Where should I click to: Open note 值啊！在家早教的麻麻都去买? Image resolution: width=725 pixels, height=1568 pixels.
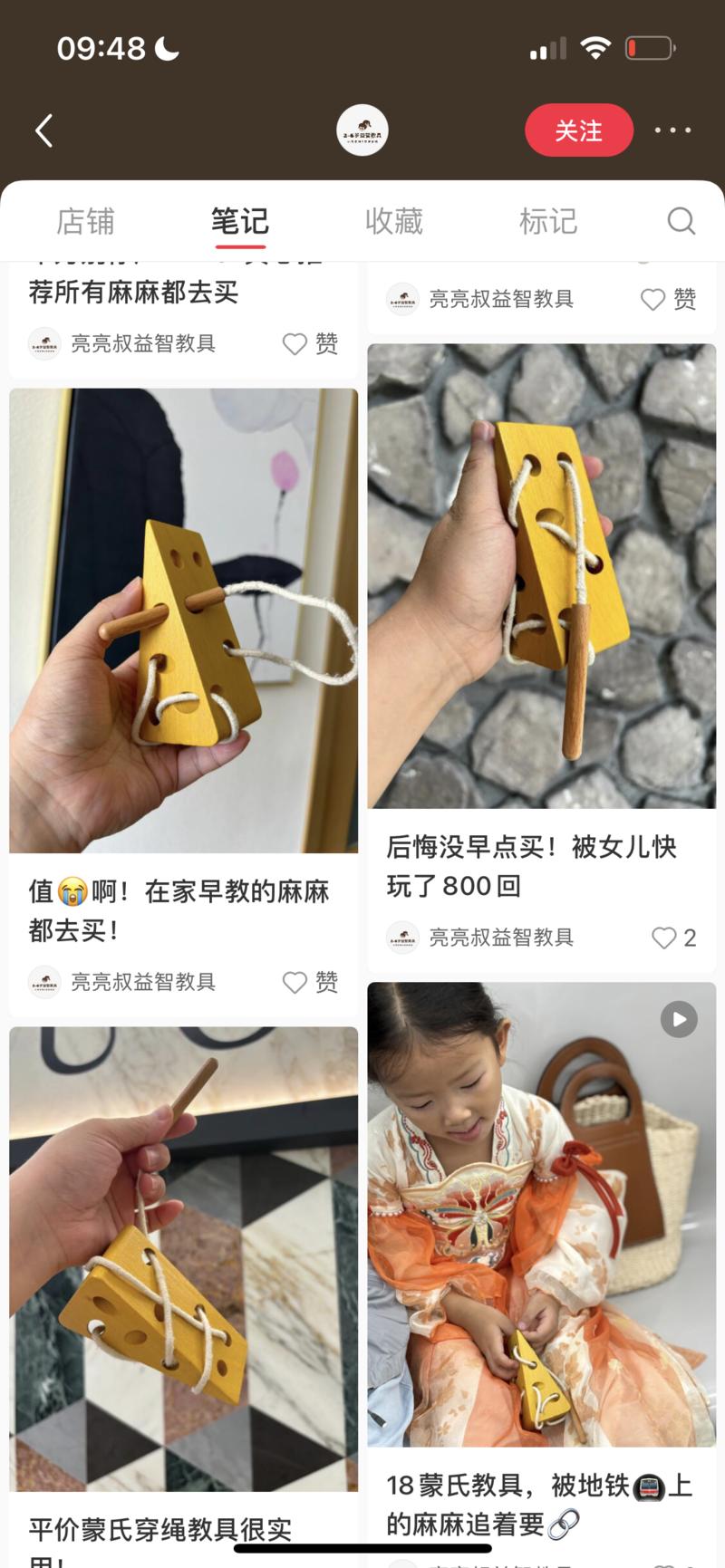coord(183,621)
